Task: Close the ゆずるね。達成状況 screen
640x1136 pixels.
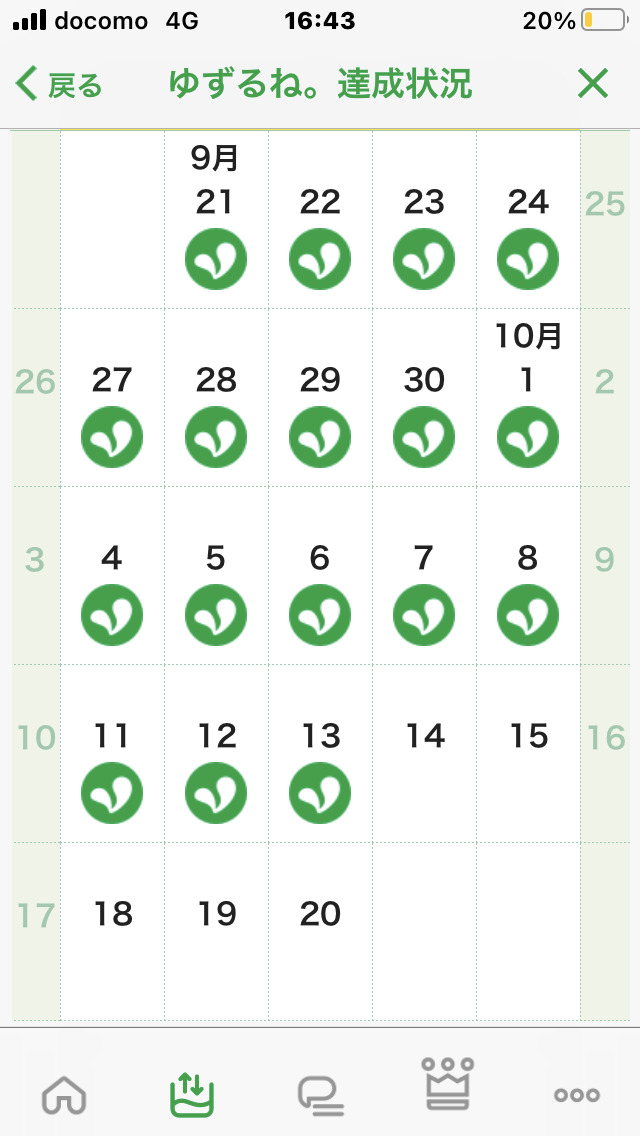Action: pos(592,85)
